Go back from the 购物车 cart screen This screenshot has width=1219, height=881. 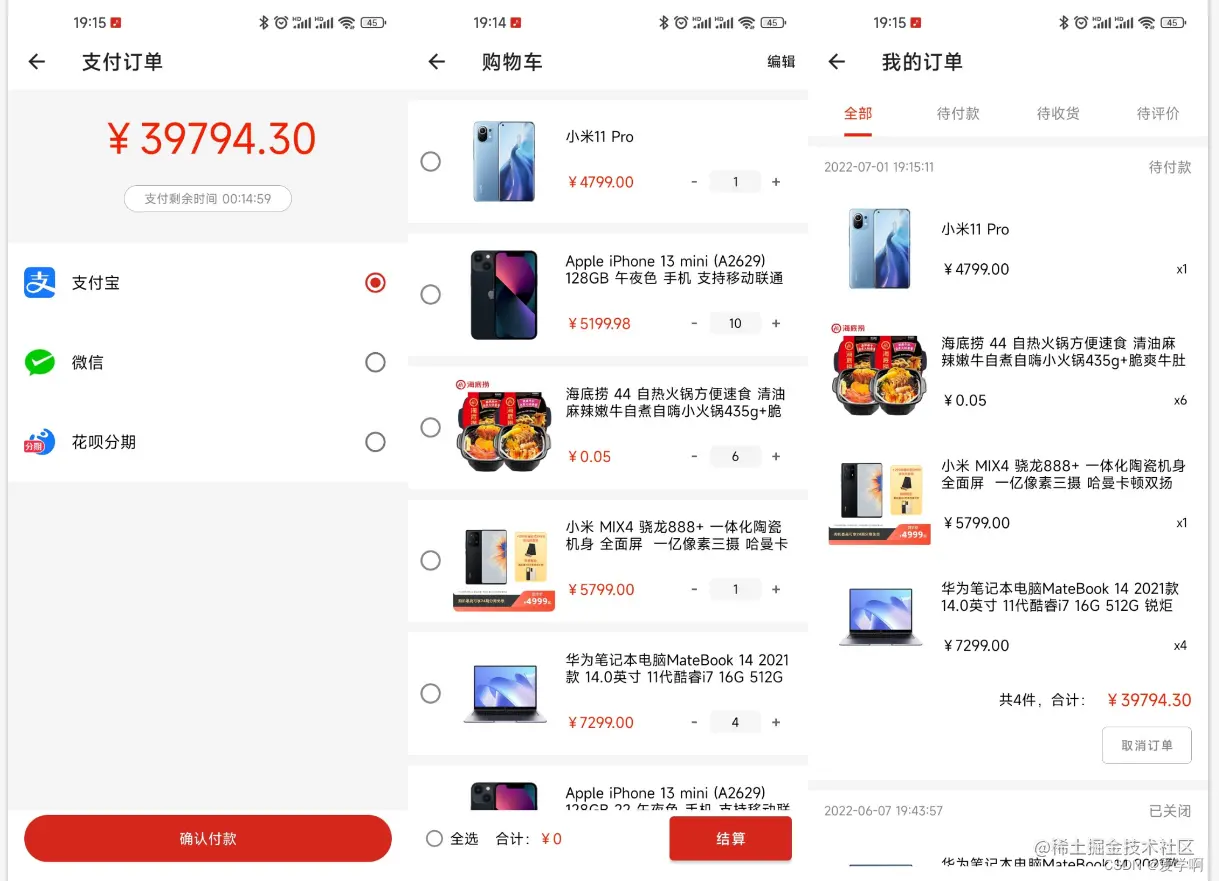[437, 62]
